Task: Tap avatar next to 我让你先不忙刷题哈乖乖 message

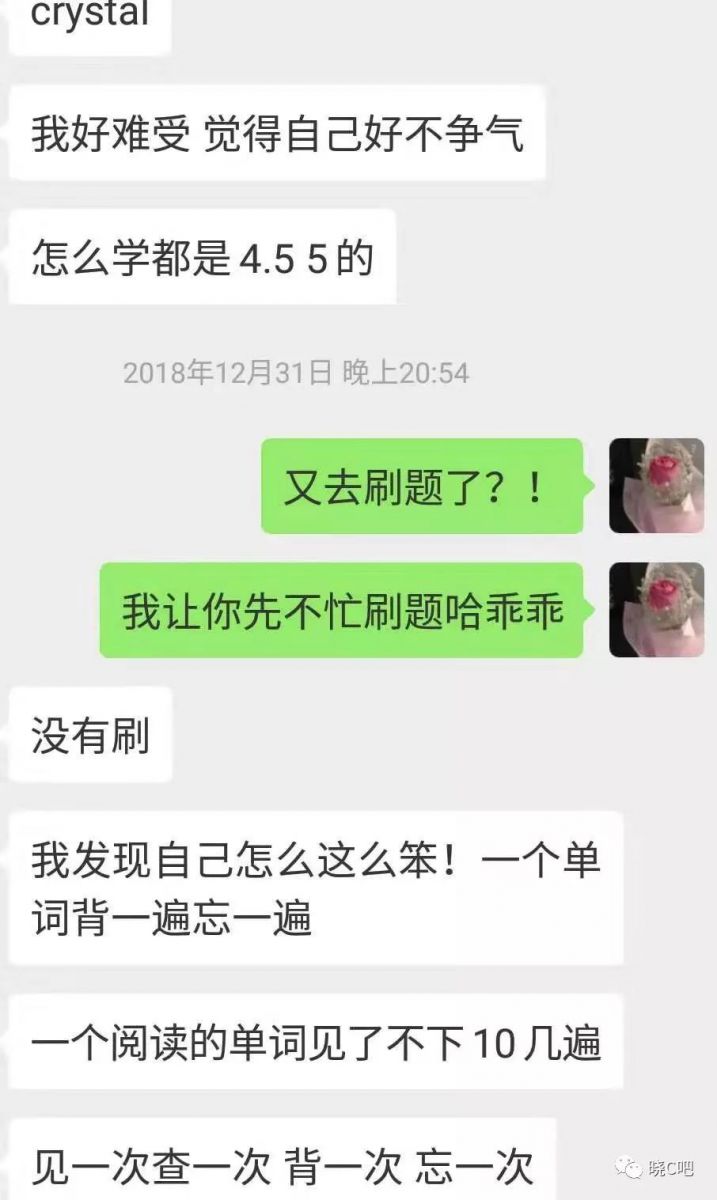Action: tap(656, 610)
